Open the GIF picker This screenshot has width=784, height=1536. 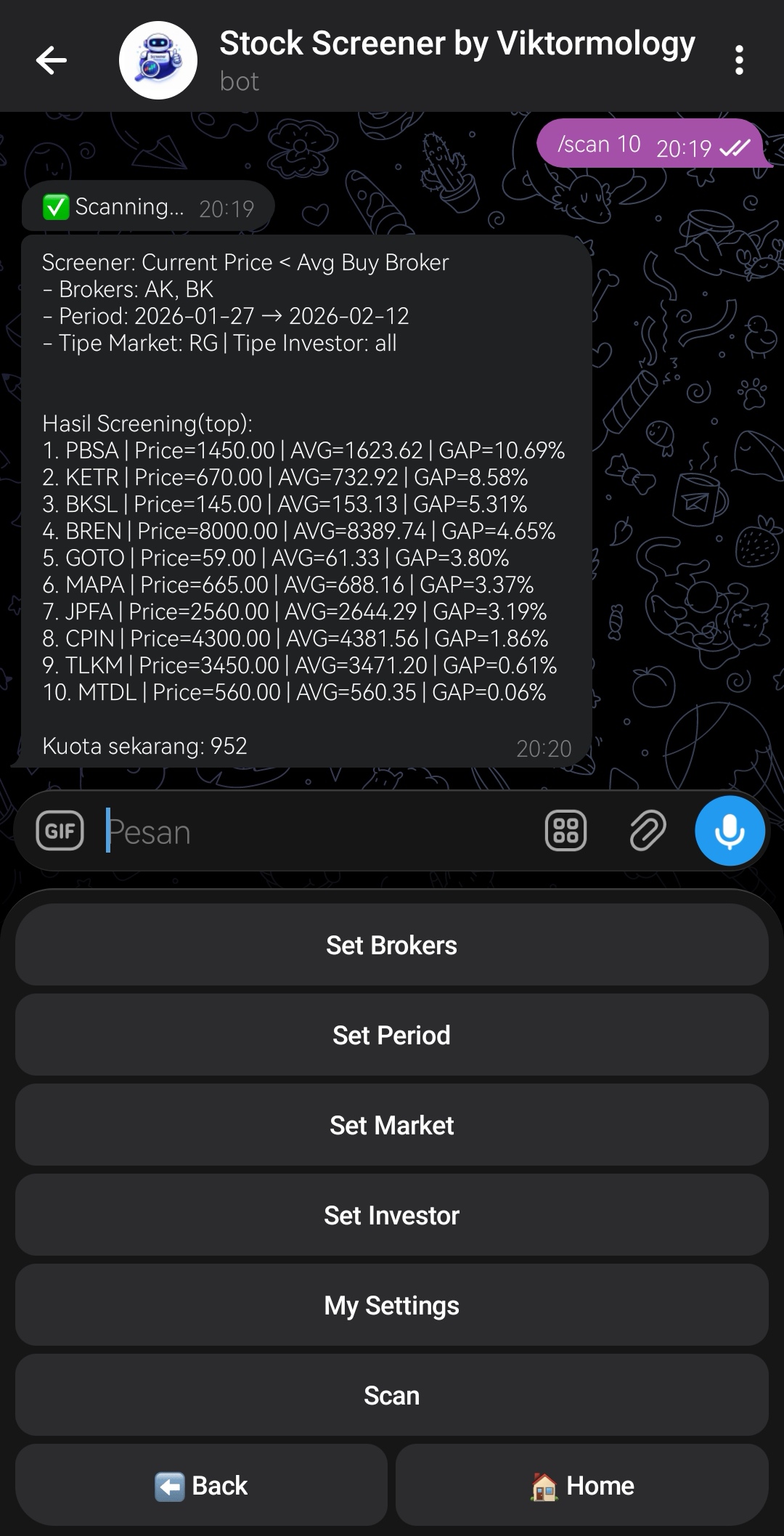60,831
